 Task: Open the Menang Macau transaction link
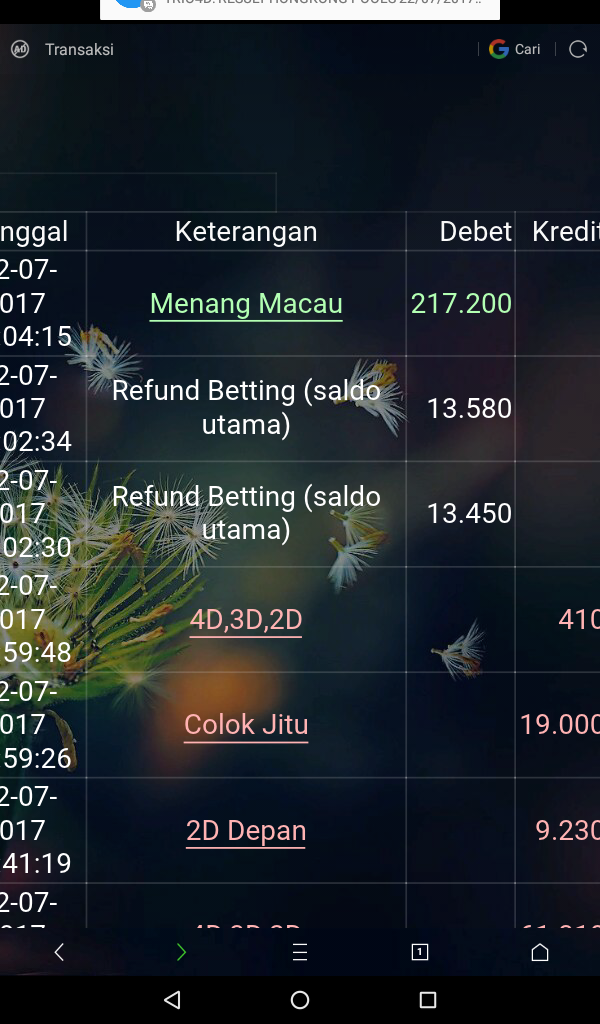pyautogui.click(x=246, y=304)
